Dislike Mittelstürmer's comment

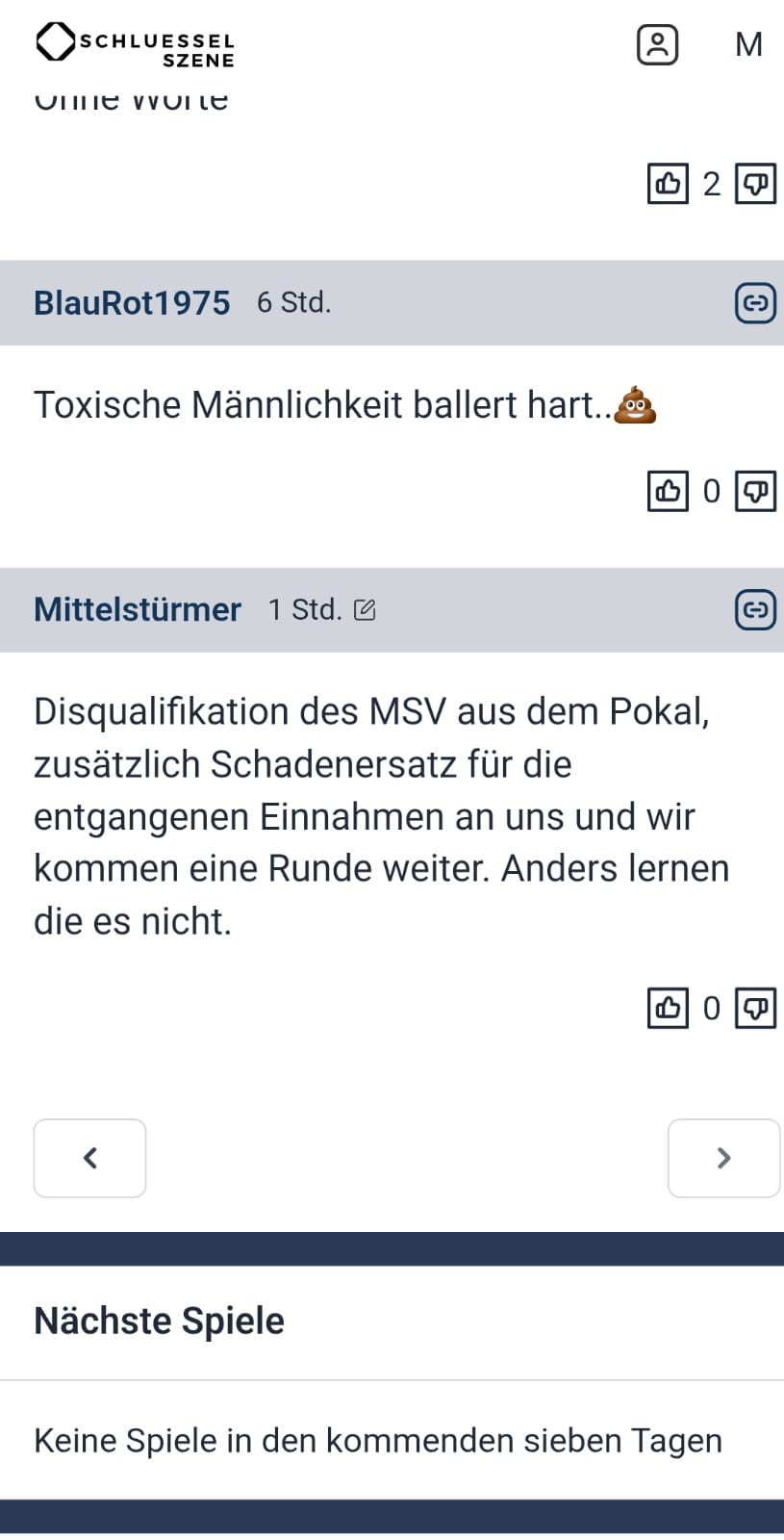[x=755, y=1008]
